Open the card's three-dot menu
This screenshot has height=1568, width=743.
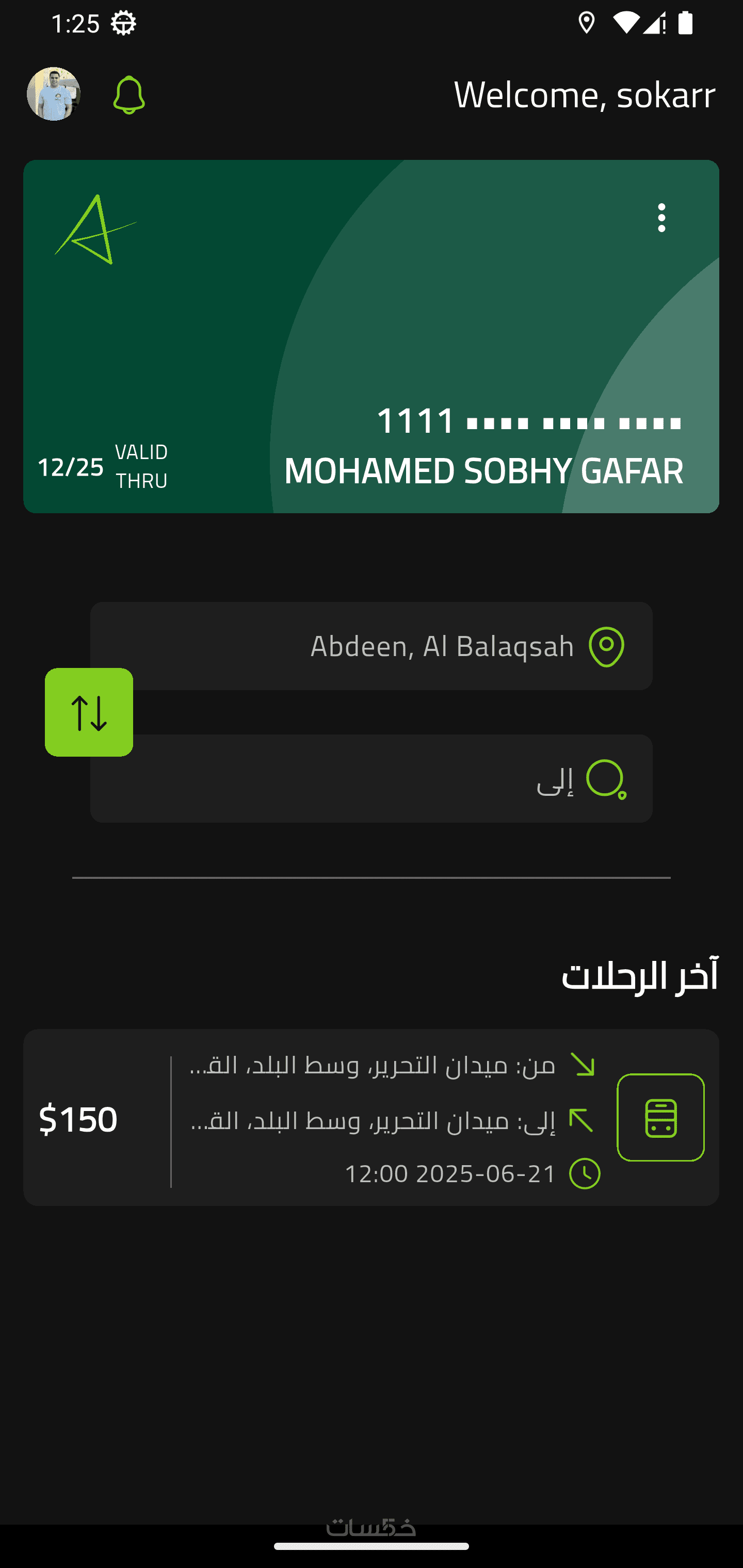click(x=661, y=218)
